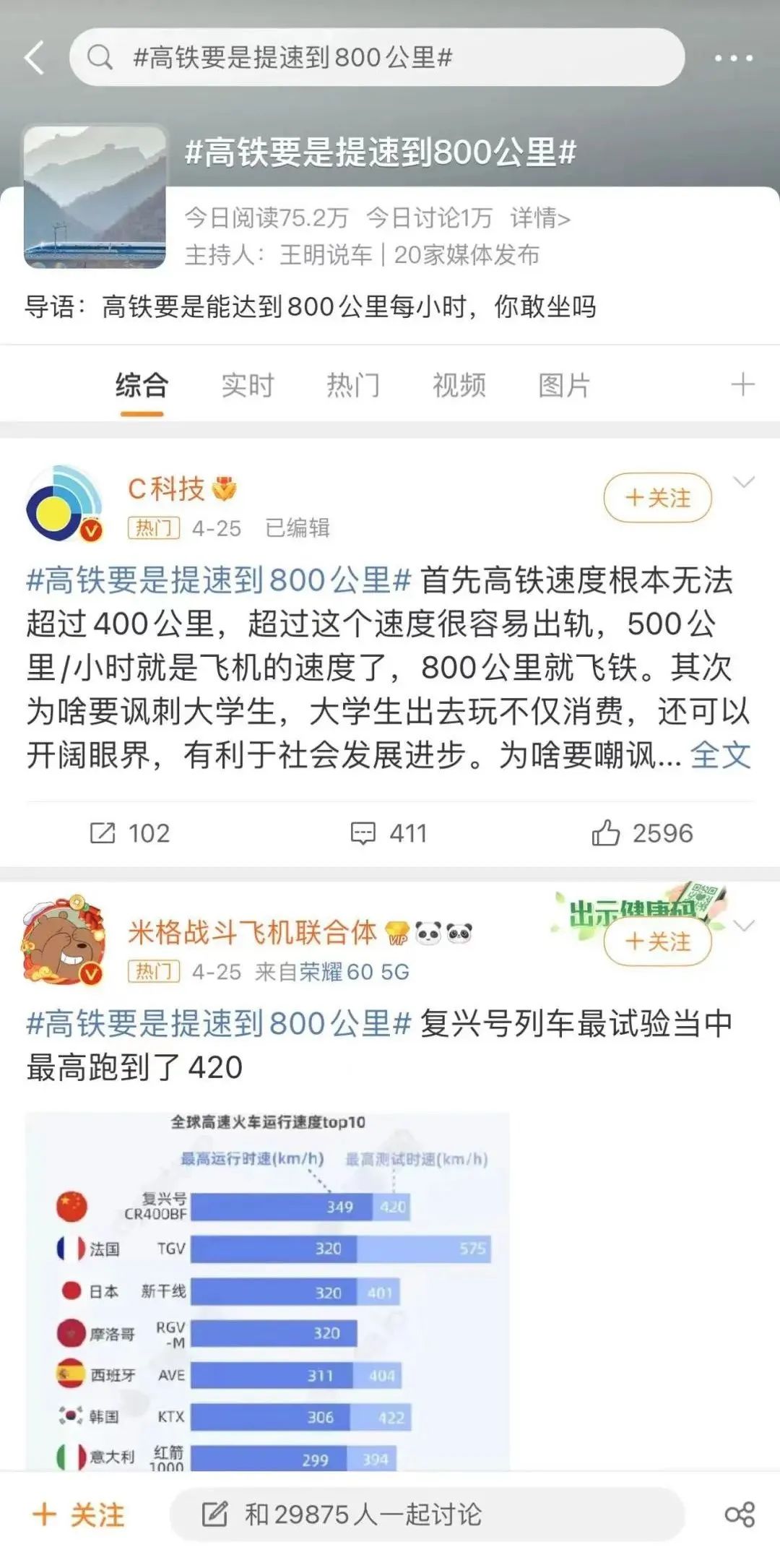The width and height of the screenshot is (780, 1568).
Task: Tap the search box with the hashtag query
Action: [x=376, y=58]
